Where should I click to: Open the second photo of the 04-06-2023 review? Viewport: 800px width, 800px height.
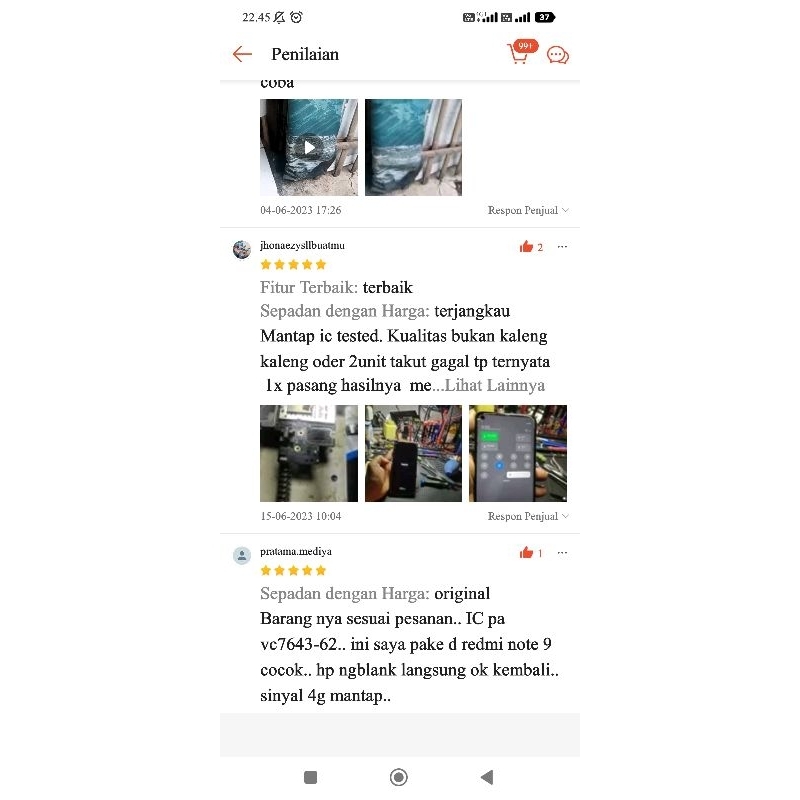pyautogui.click(x=413, y=147)
